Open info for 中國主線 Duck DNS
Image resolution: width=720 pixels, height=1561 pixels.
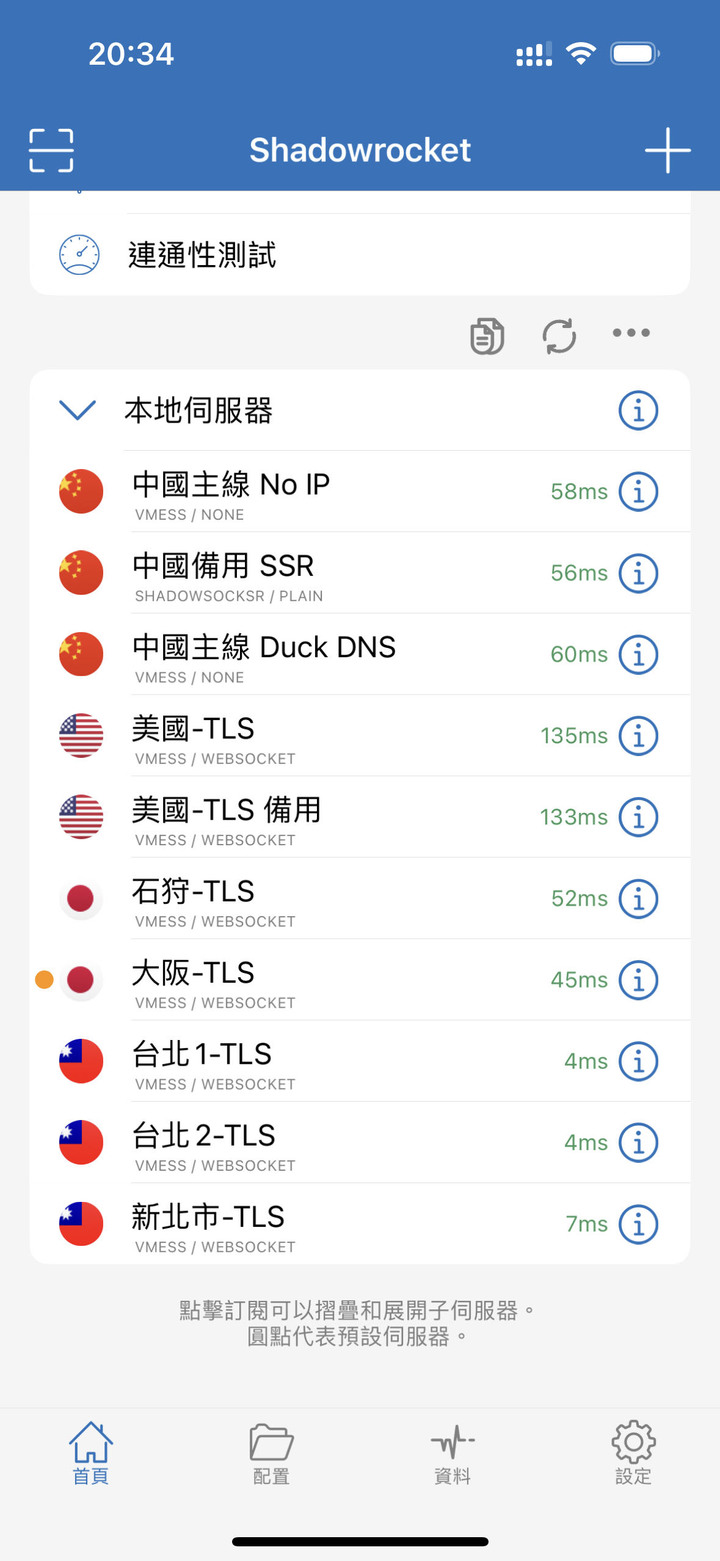click(638, 654)
